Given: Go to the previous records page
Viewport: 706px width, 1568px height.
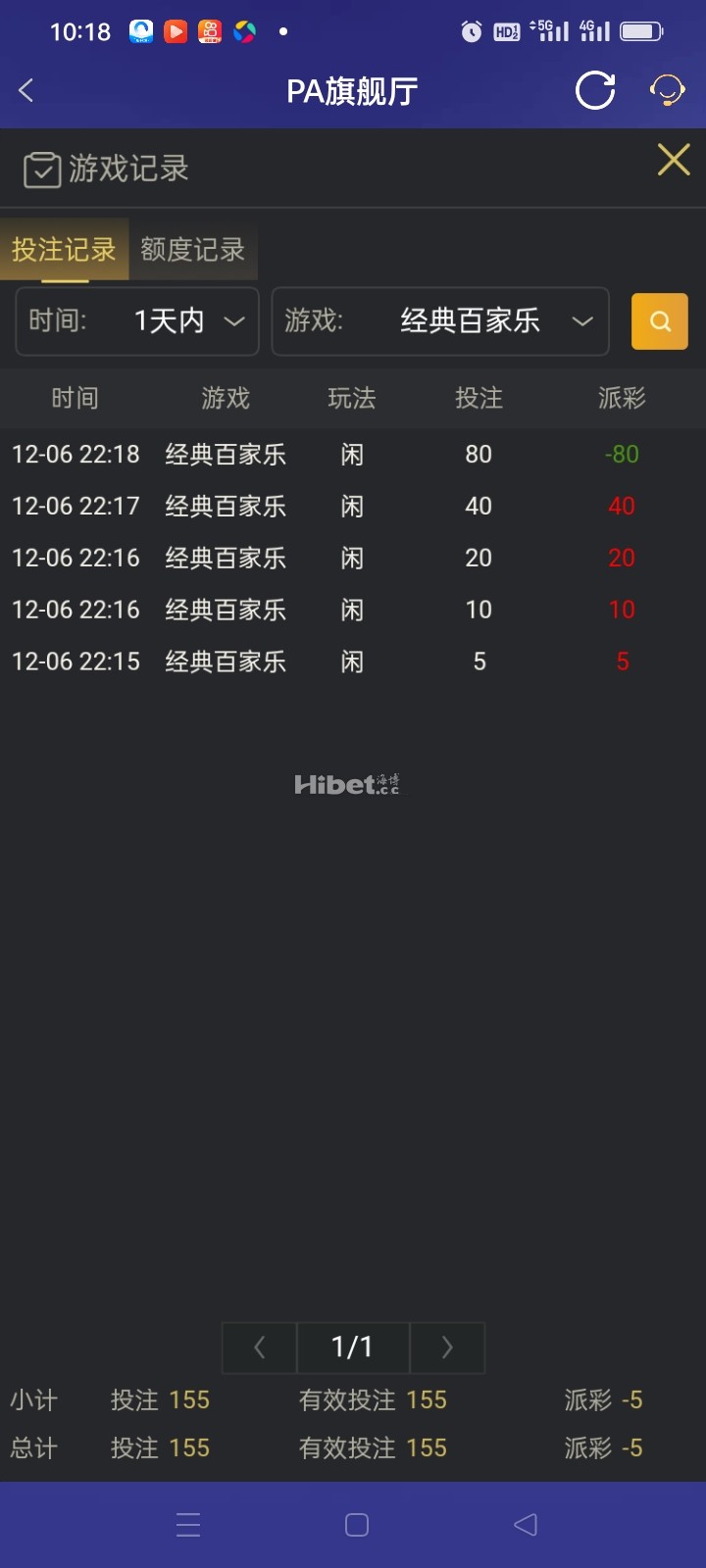Looking at the screenshot, I should tap(260, 1347).
